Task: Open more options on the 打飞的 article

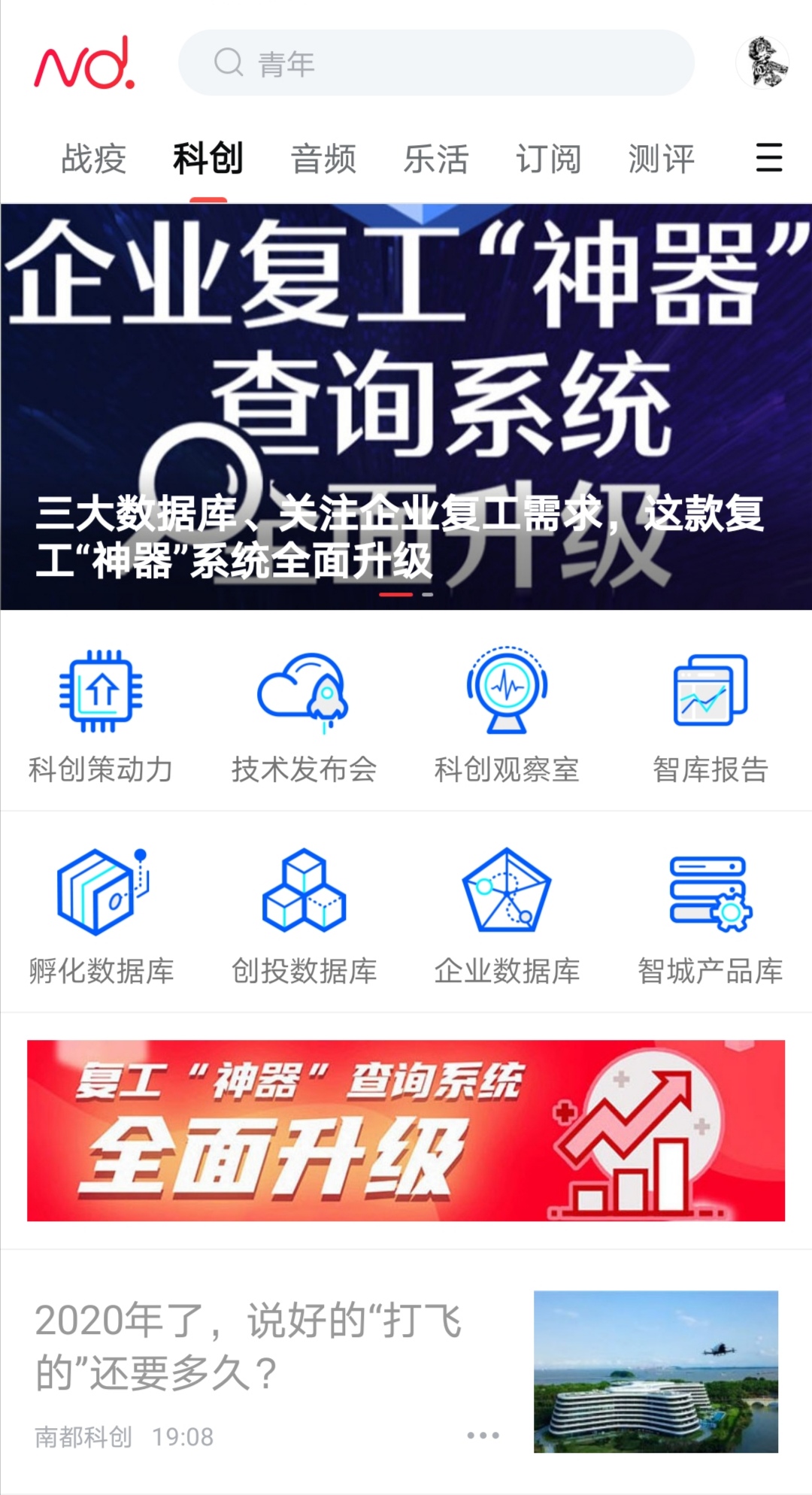Action: point(483,1436)
